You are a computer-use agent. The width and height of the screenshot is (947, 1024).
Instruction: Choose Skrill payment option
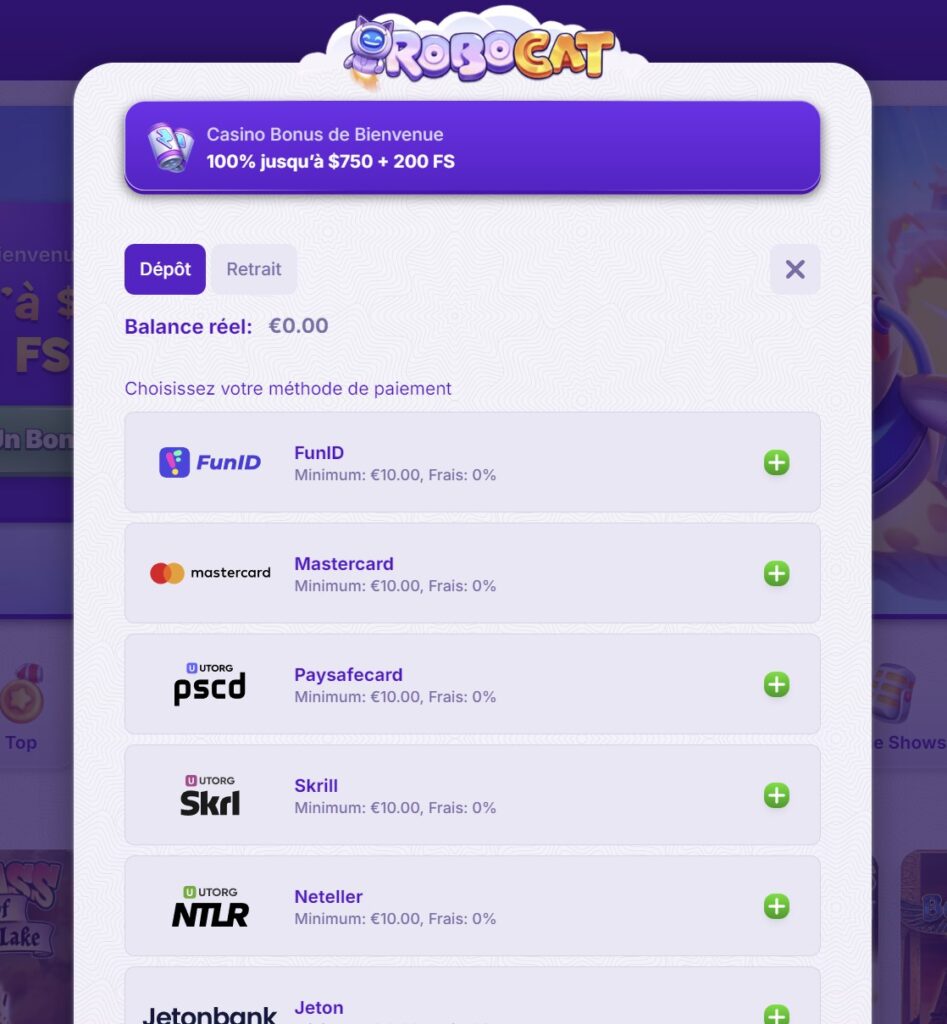click(472, 795)
